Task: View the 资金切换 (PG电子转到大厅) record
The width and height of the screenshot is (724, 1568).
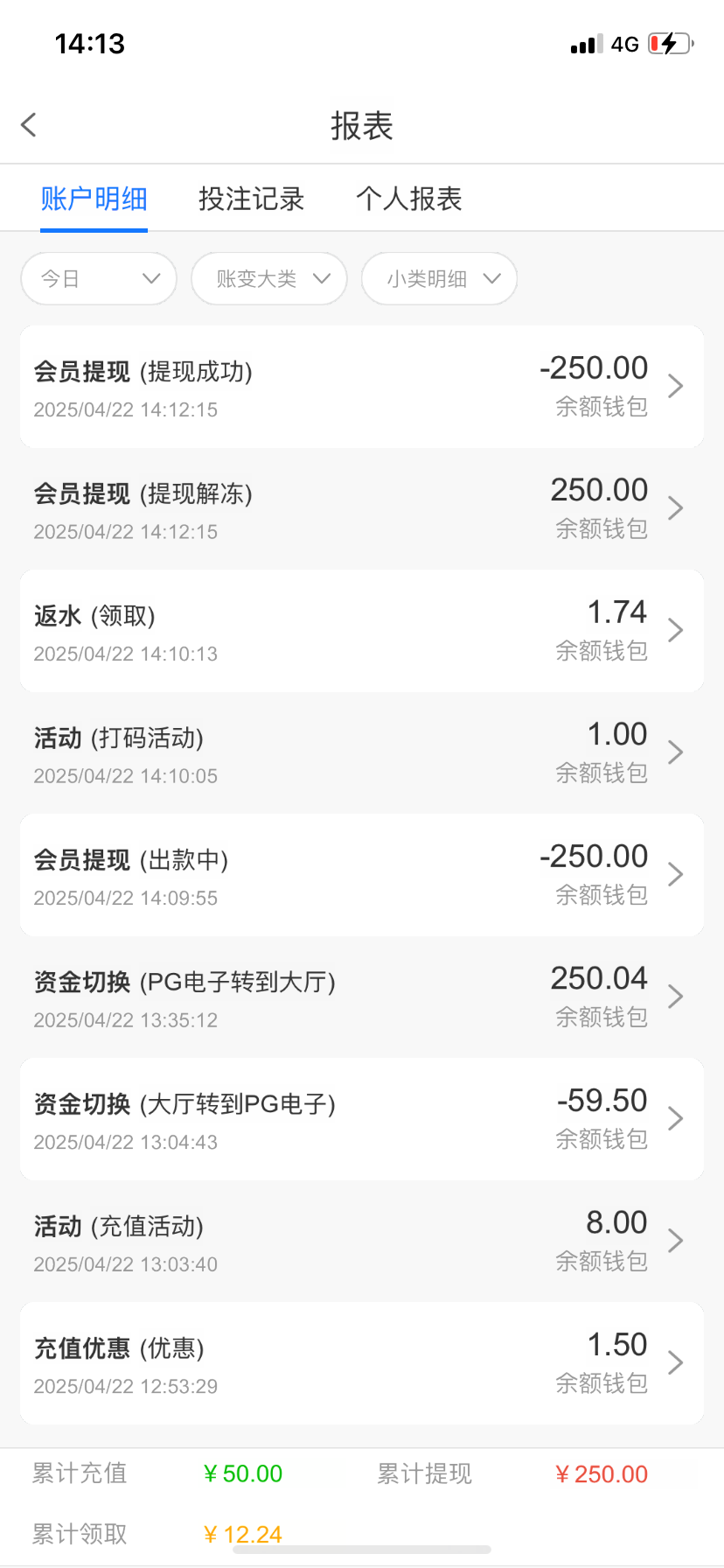Action: click(x=361, y=997)
